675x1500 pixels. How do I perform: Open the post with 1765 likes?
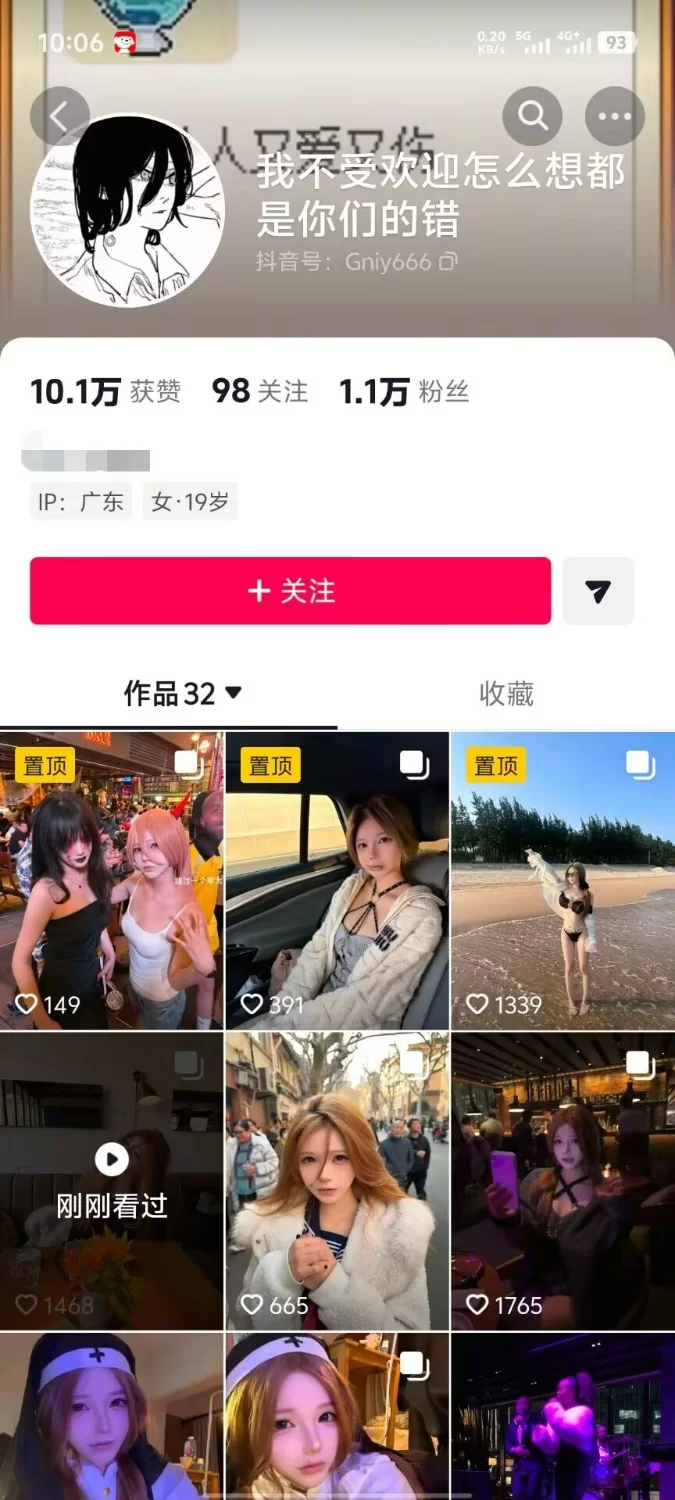point(563,1180)
